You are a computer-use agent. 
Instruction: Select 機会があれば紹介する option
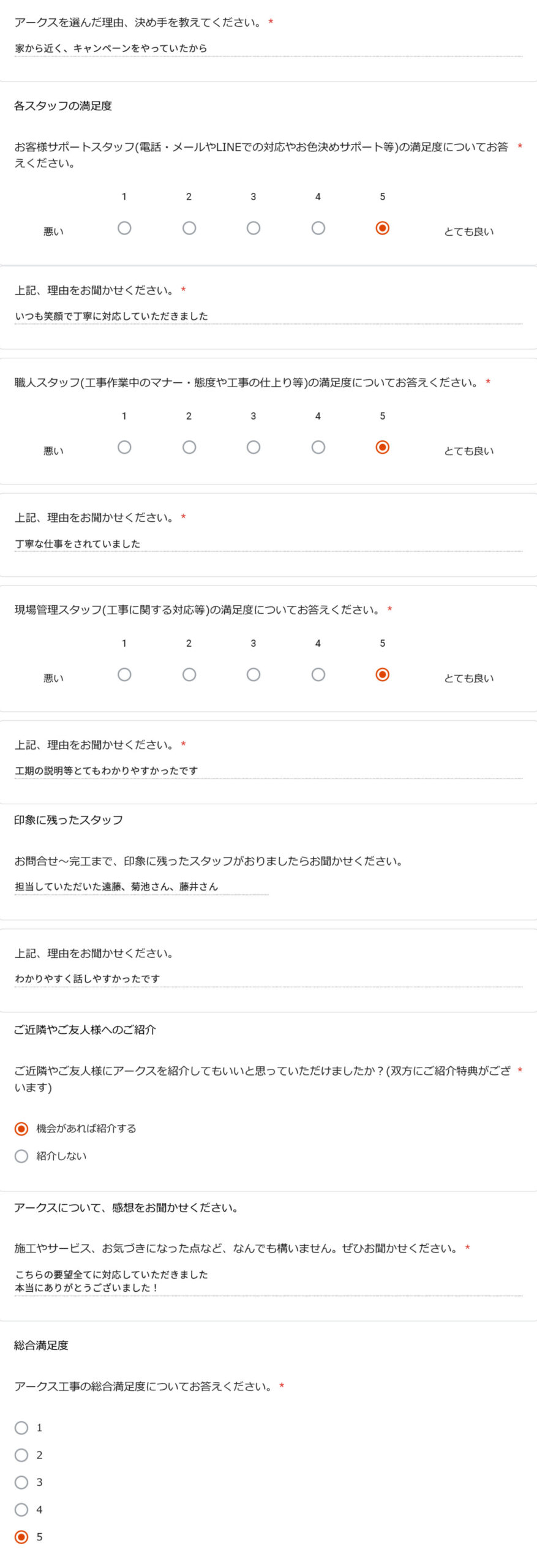click(x=21, y=1128)
